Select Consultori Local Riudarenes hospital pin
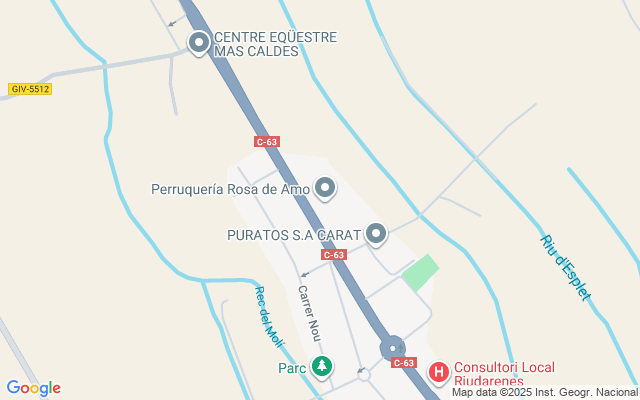Viewport: 640px width, 400px height. pyautogui.click(x=438, y=373)
